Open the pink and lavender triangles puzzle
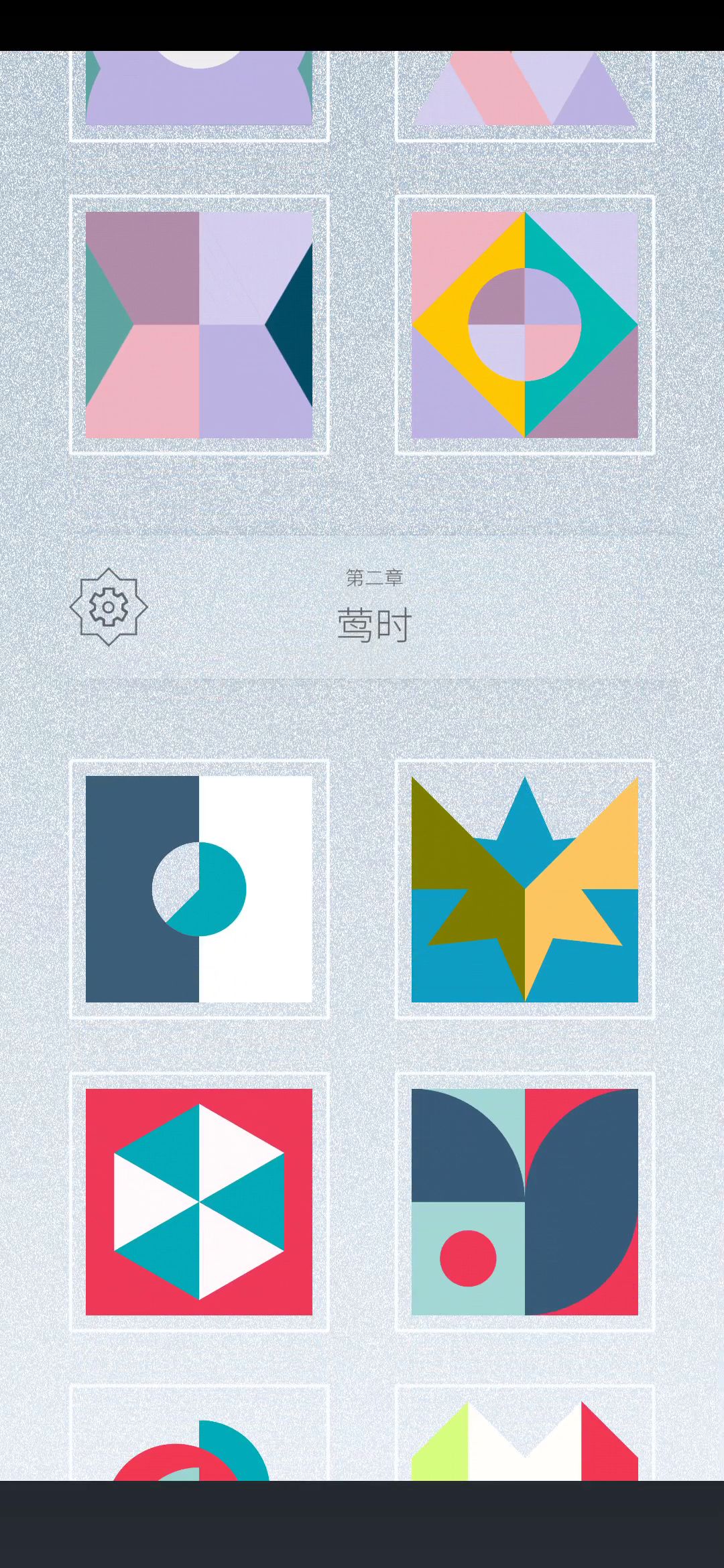The height and width of the screenshot is (1568, 724). 524,90
